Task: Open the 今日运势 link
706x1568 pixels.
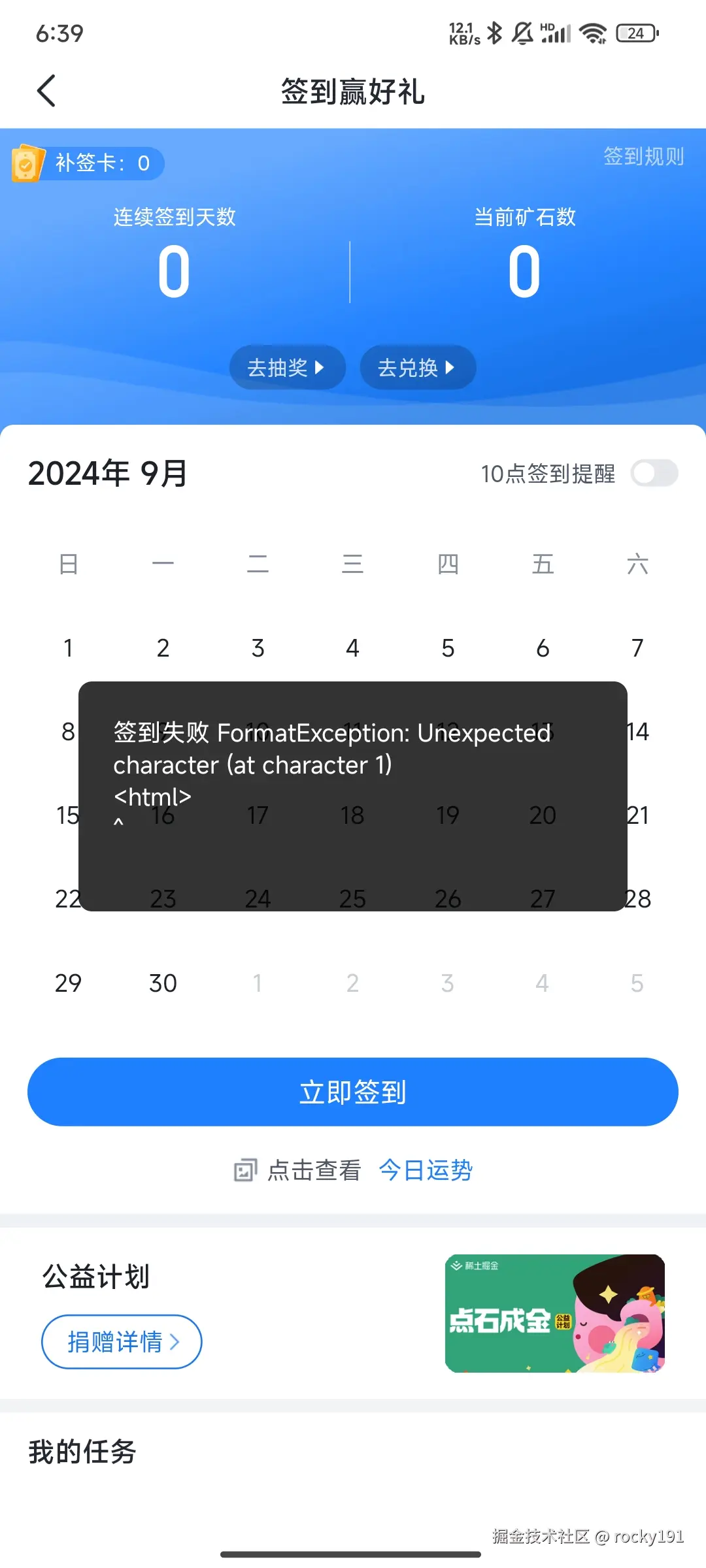Action: [x=426, y=1170]
